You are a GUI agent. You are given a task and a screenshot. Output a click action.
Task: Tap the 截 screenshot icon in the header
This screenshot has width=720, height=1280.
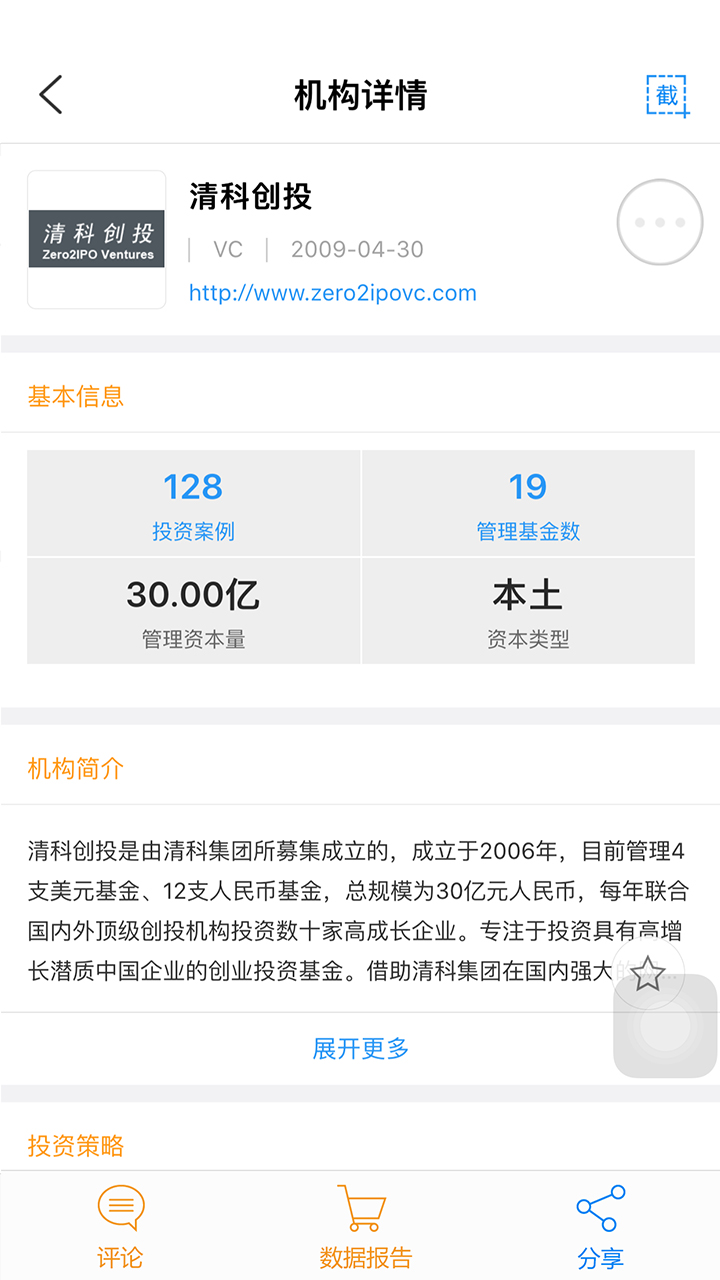point(667,96)
